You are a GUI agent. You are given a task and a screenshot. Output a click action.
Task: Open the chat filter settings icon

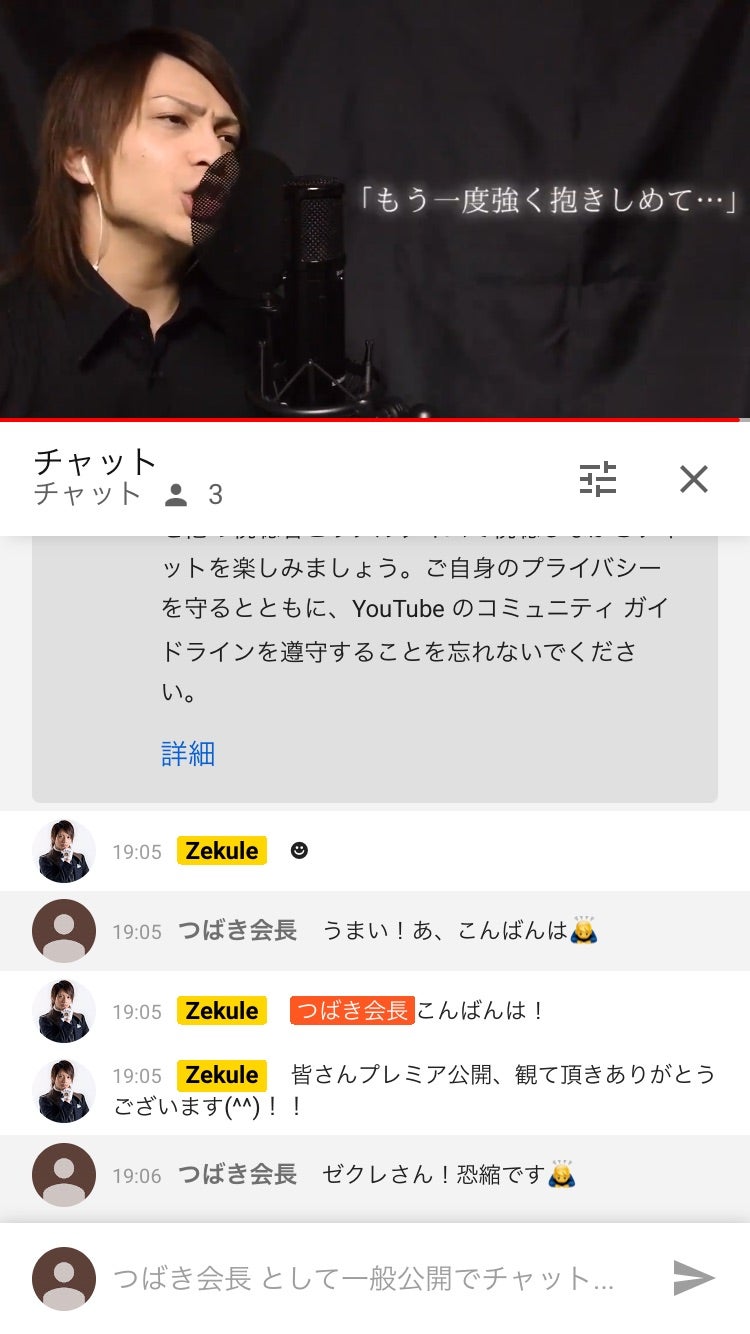pyautogui.click(x=598, y=480)
